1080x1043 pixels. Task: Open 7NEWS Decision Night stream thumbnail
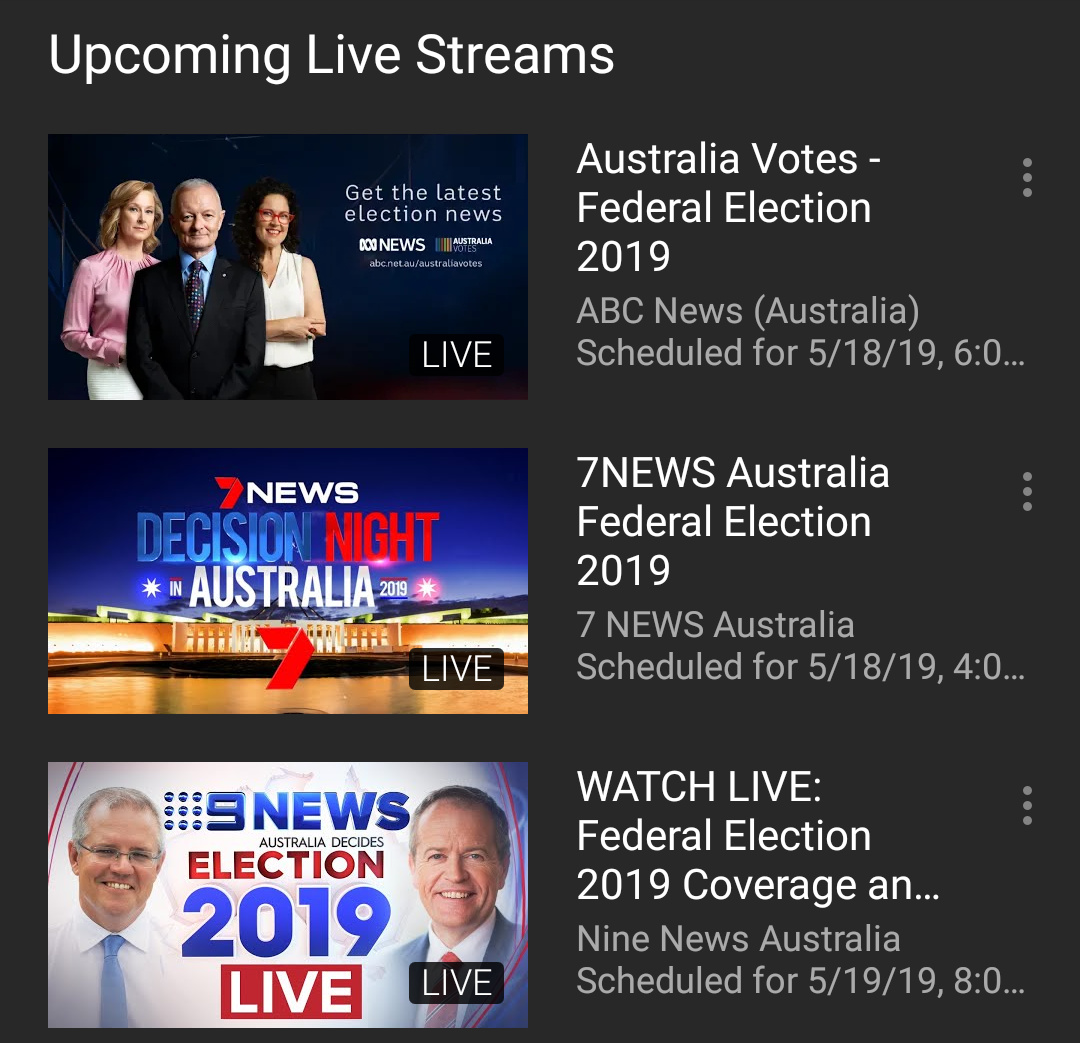tap(288, 581)
